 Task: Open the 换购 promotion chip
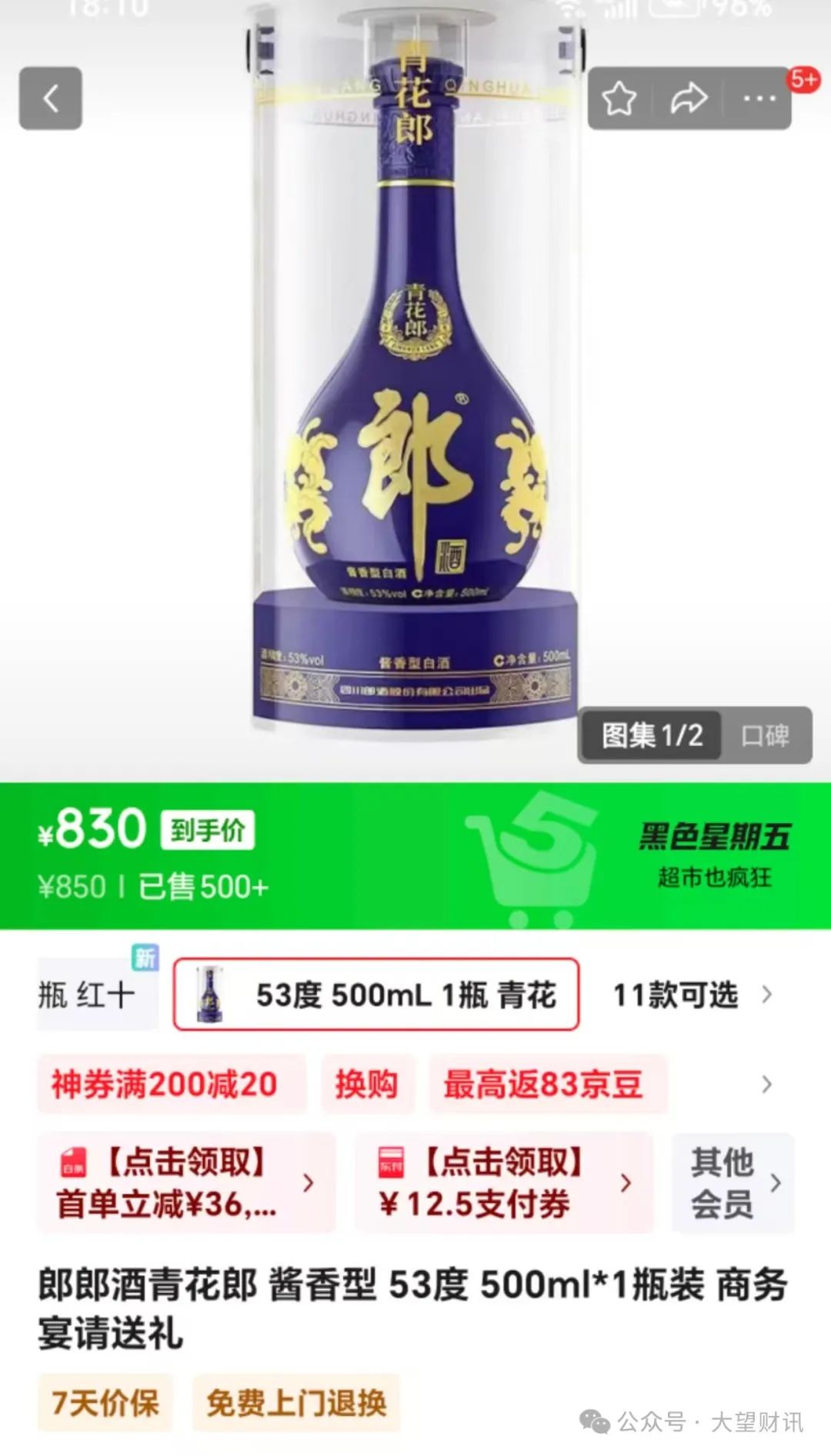[x=367, y=1085]
